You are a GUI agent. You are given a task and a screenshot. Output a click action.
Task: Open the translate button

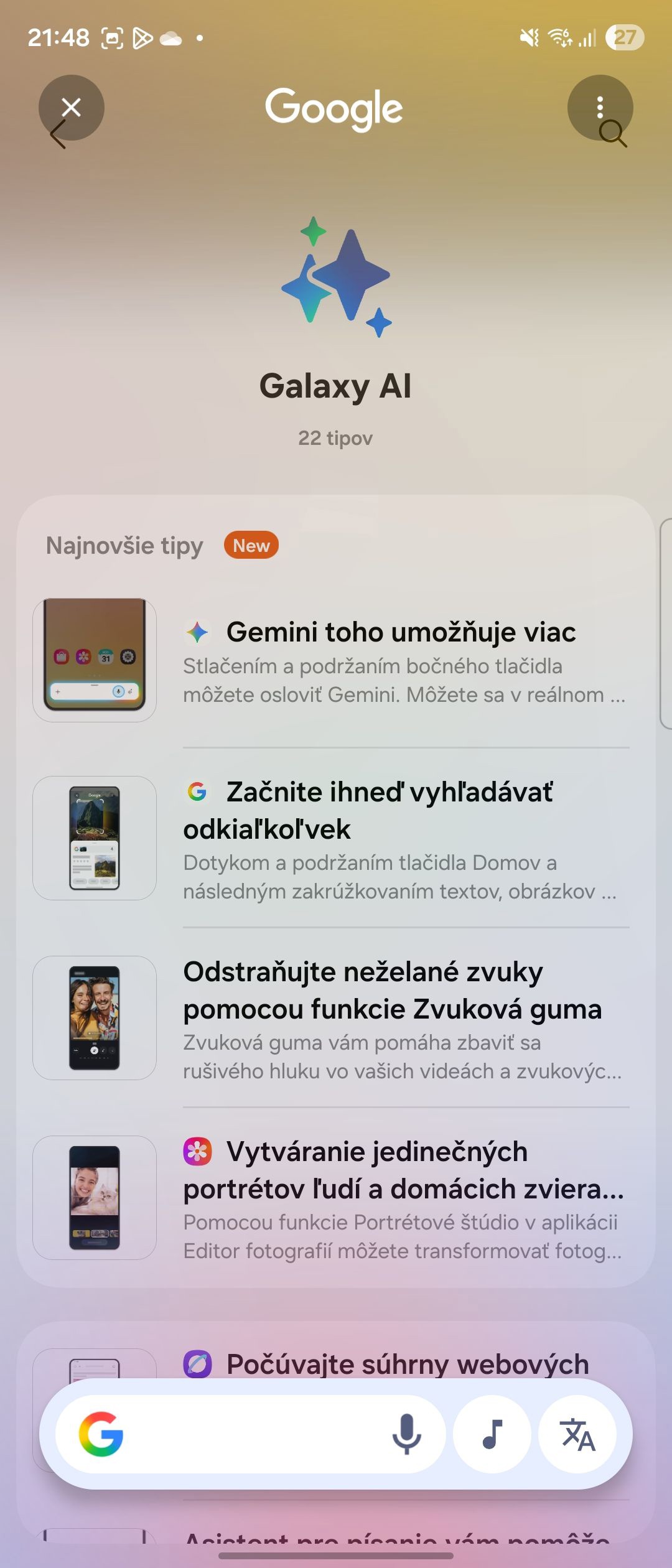pyautogui.click(x=577, y=1434)
